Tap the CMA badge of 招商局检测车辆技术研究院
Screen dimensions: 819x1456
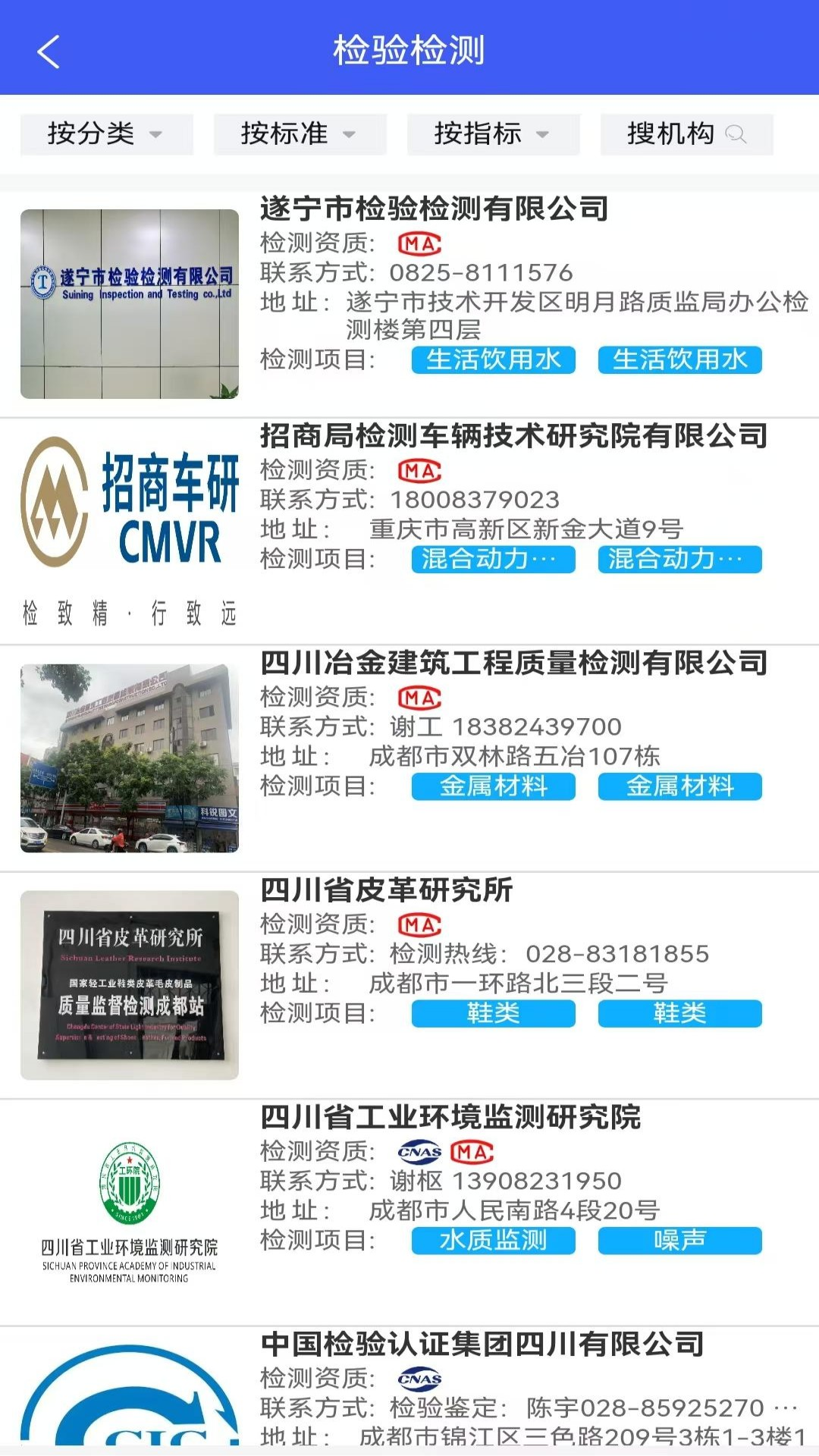tap(418, 470)
